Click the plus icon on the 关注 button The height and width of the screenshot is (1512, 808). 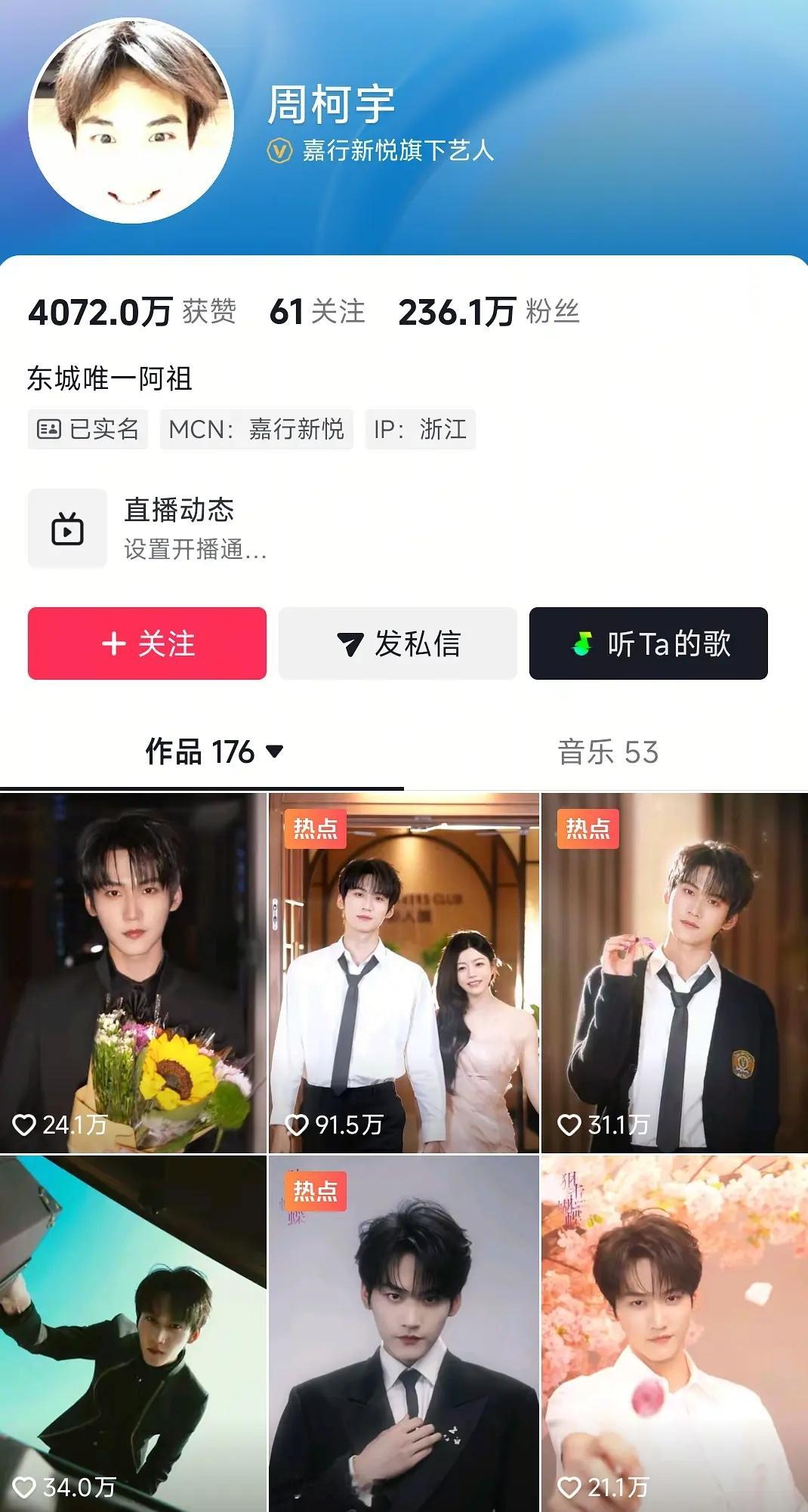pyautogui.click(x=113, y=644)
